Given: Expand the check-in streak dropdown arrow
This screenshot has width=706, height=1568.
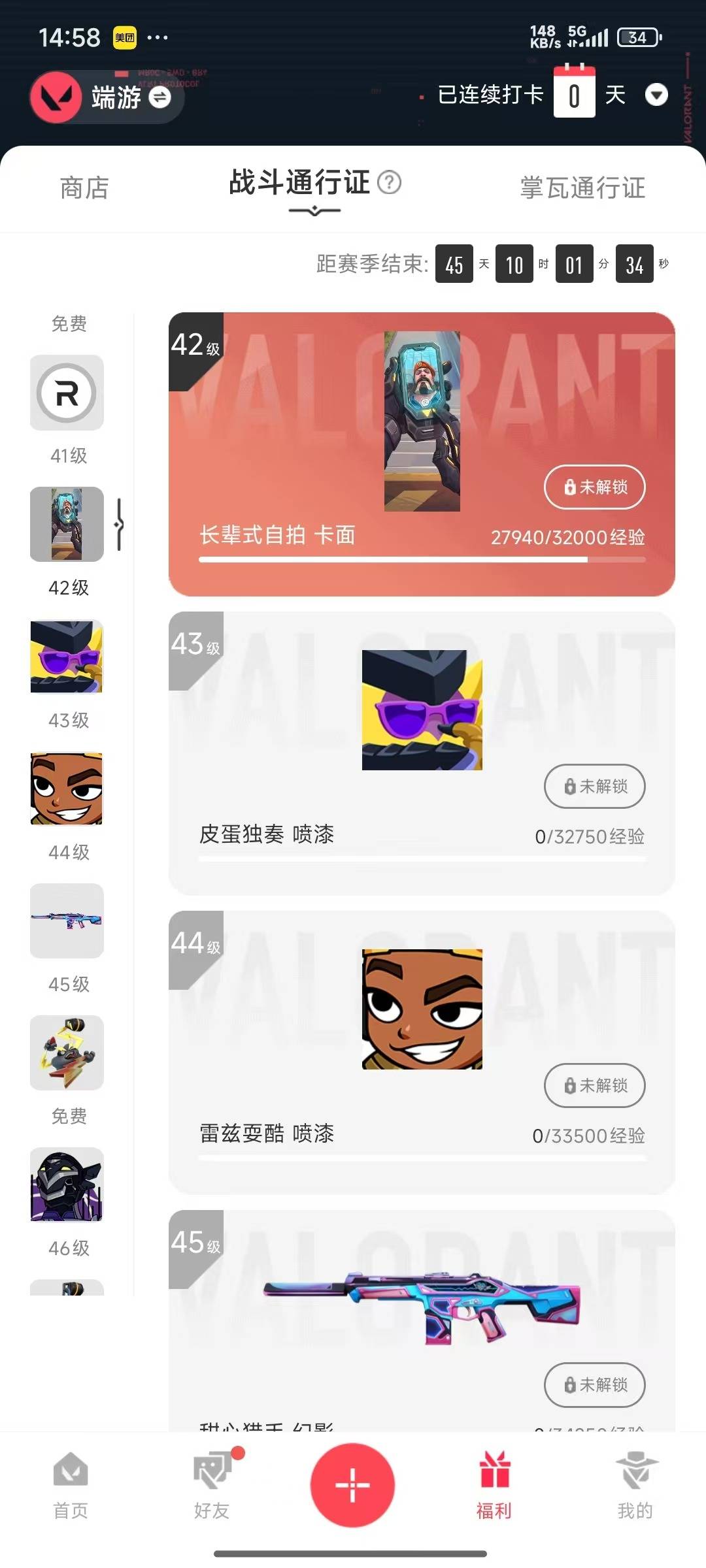Looking at the screenshot, I should 656,95.
